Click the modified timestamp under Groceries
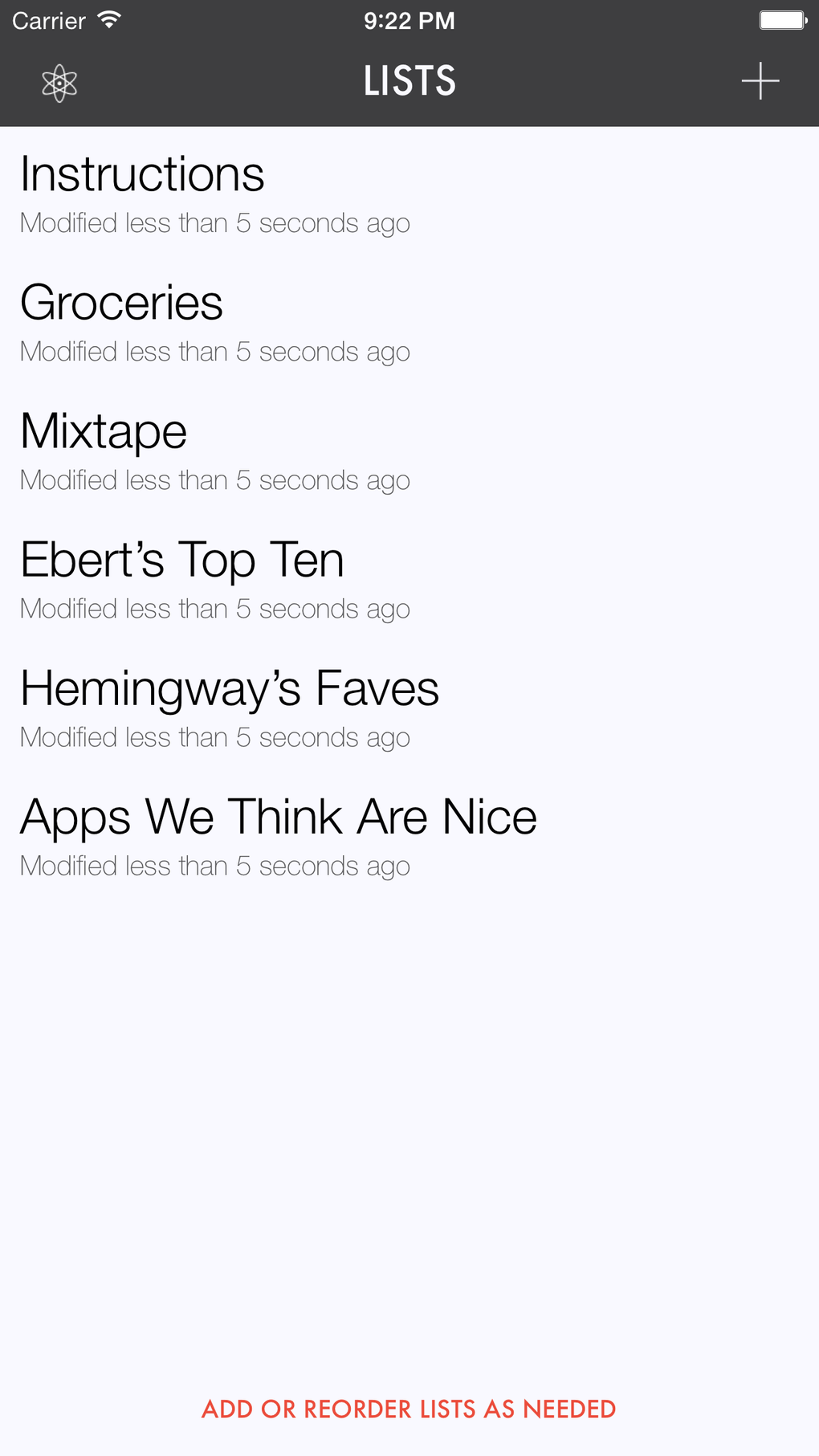Screen dimensions: 819x1456 [214, 351]
